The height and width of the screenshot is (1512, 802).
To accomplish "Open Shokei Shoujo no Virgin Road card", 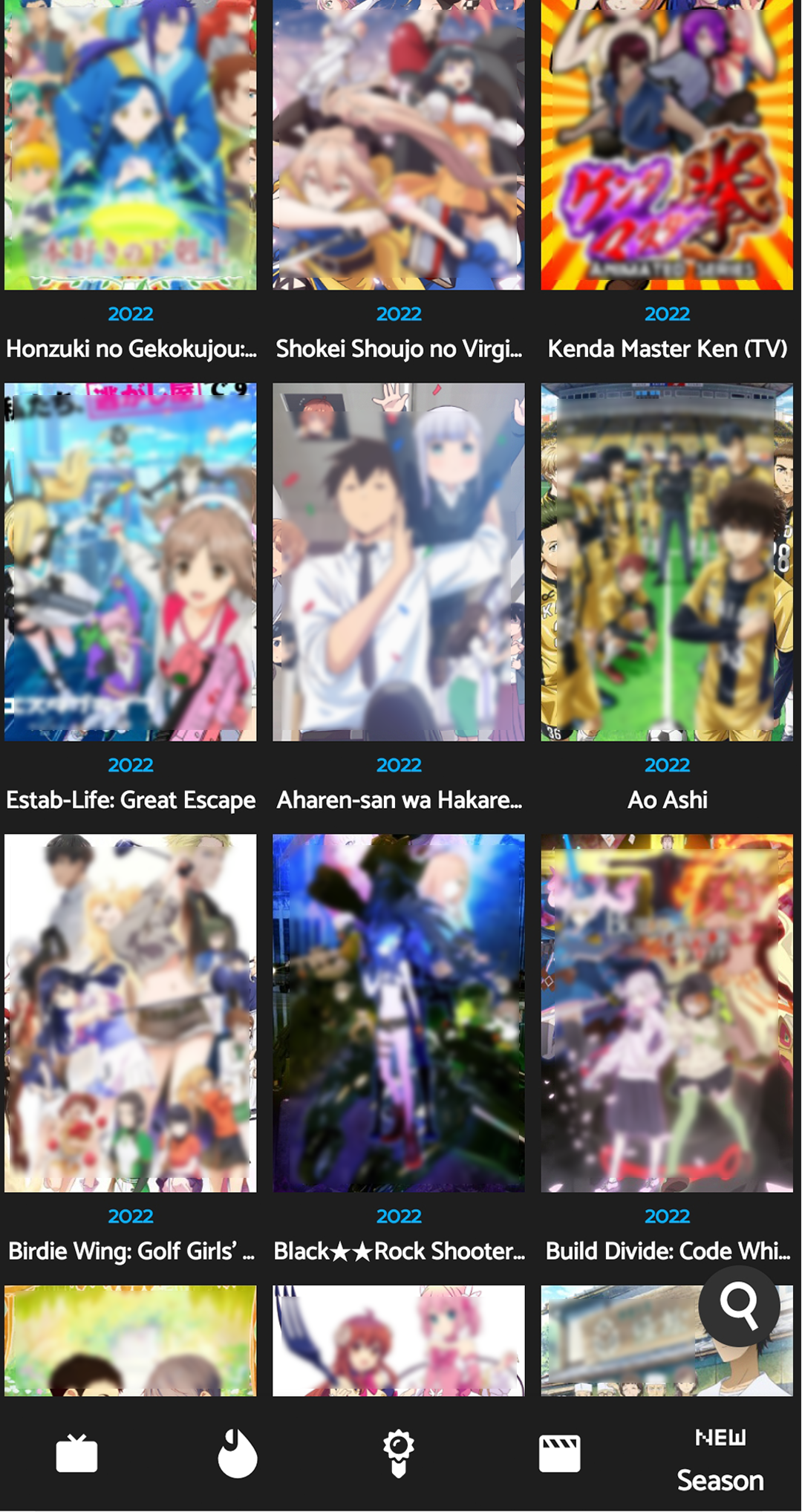I will [399, 149].
